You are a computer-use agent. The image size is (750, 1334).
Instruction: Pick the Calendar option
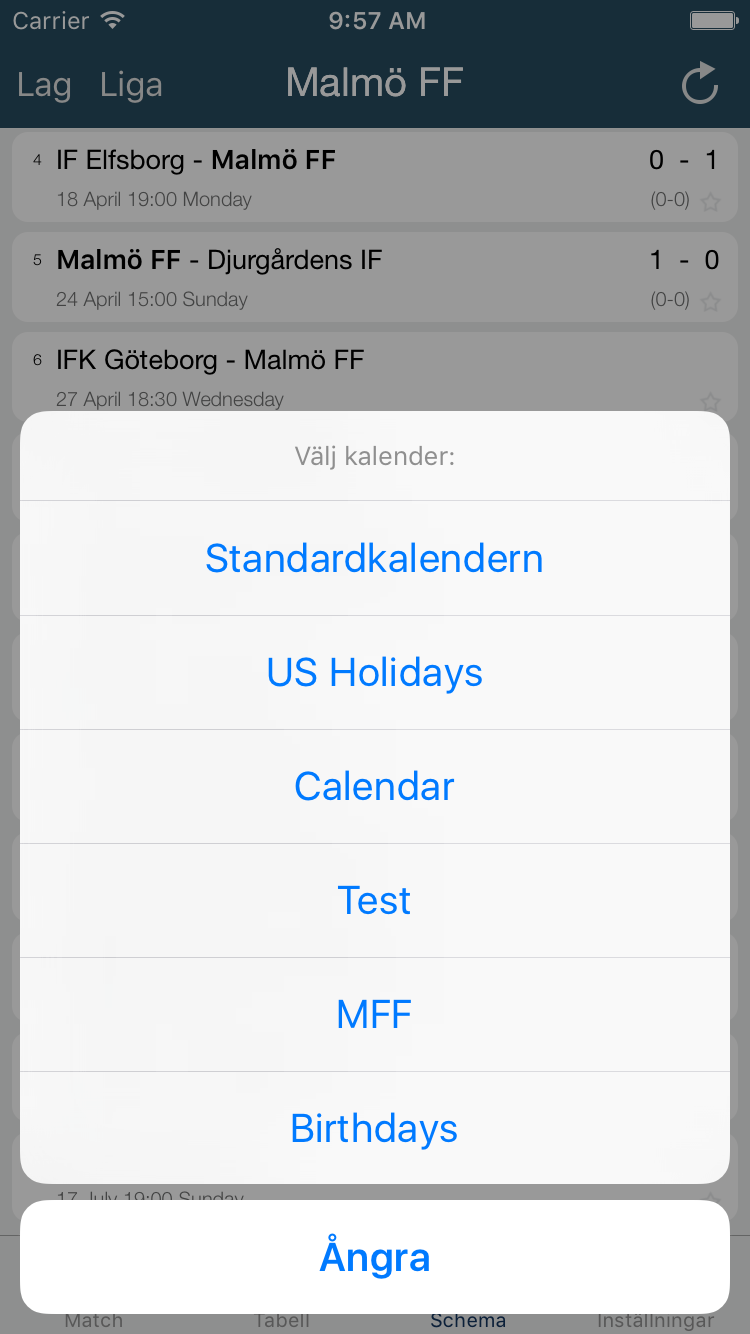(374, 786)
